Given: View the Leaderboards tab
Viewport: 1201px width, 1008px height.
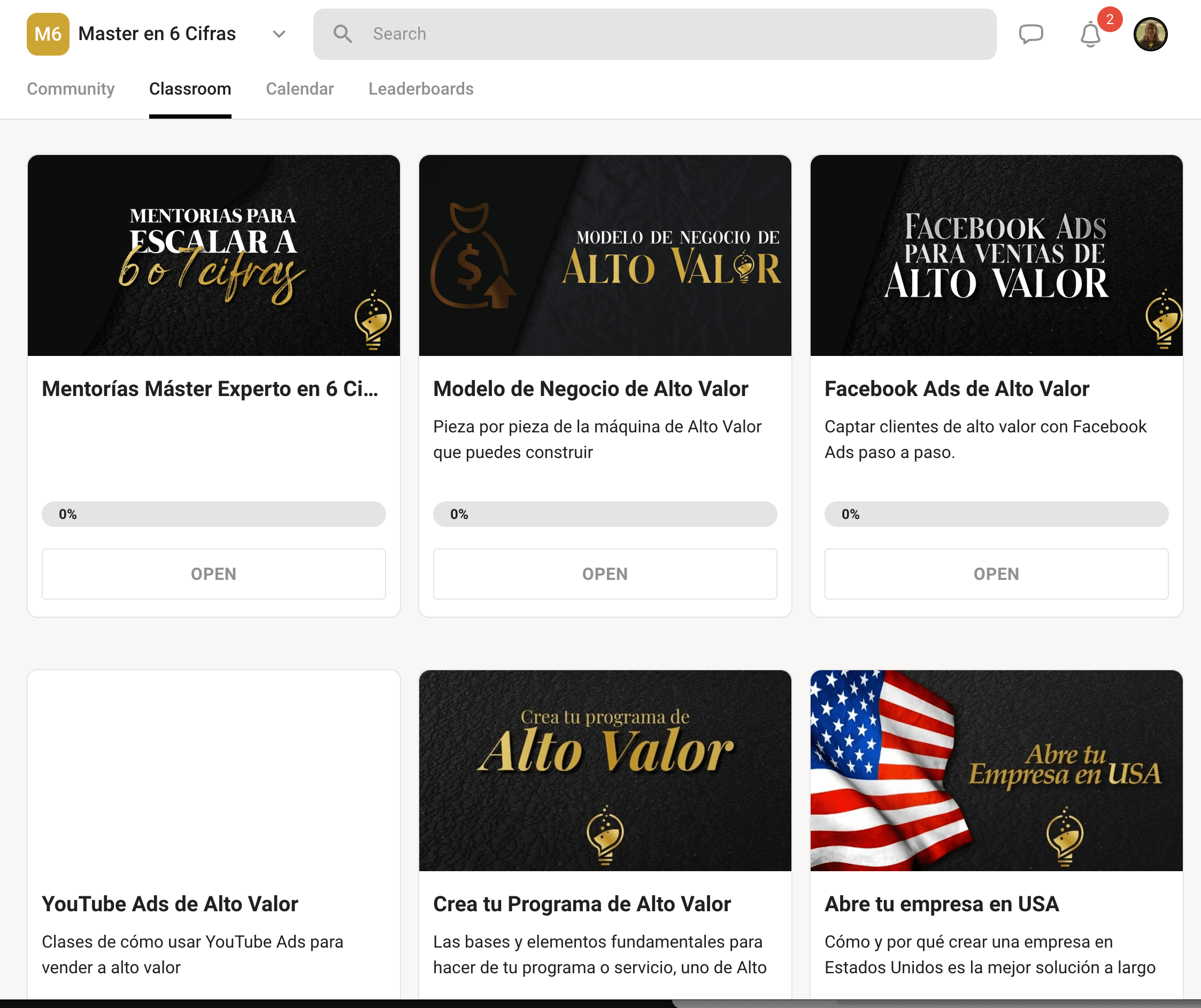Looking at the screenshot, I should 420,89.
